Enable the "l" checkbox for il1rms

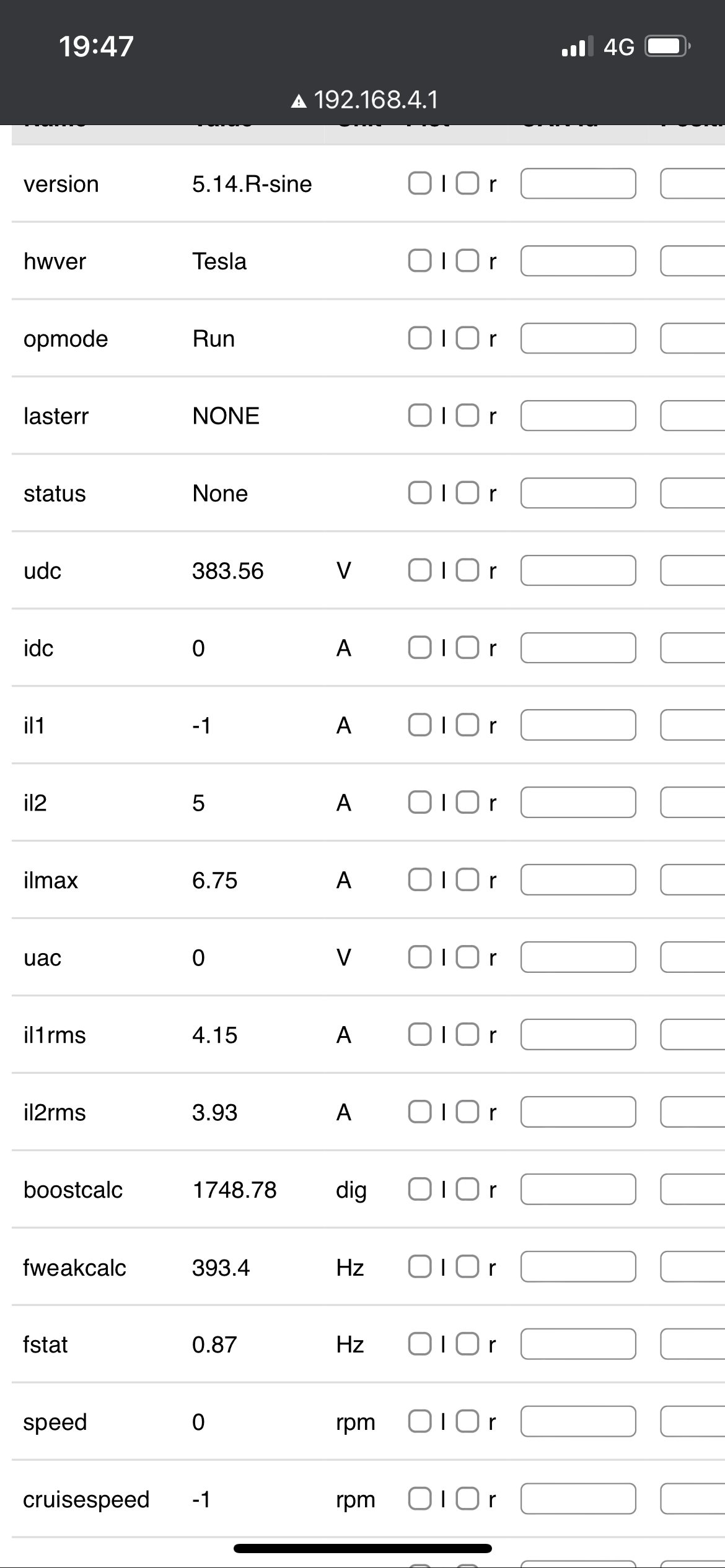420,1035
